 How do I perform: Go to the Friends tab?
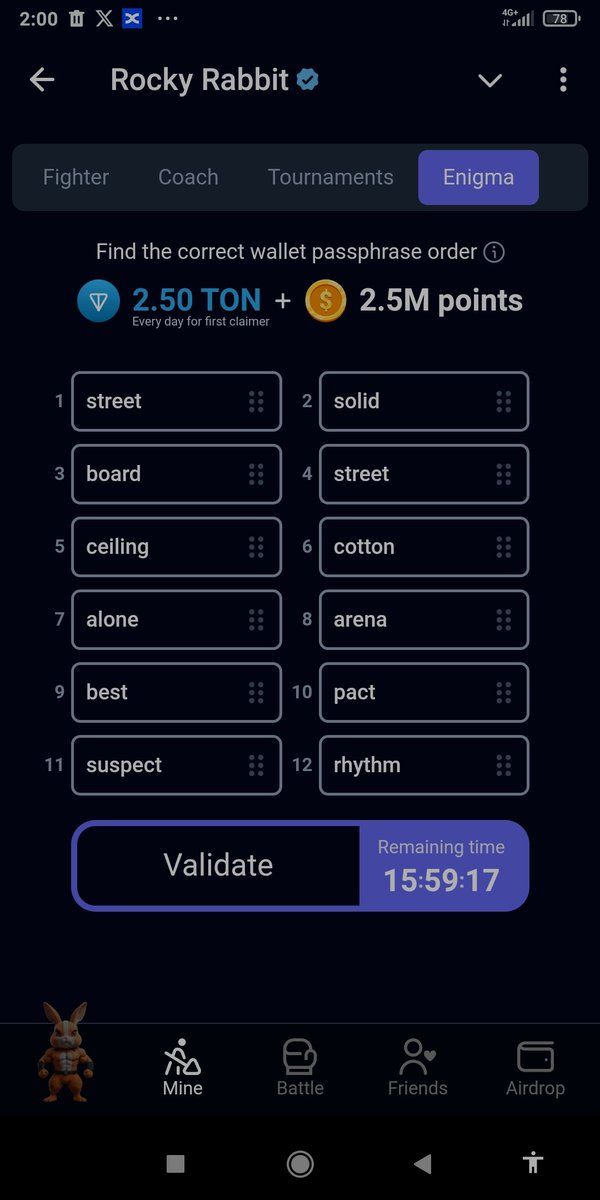pos(417,1068)
